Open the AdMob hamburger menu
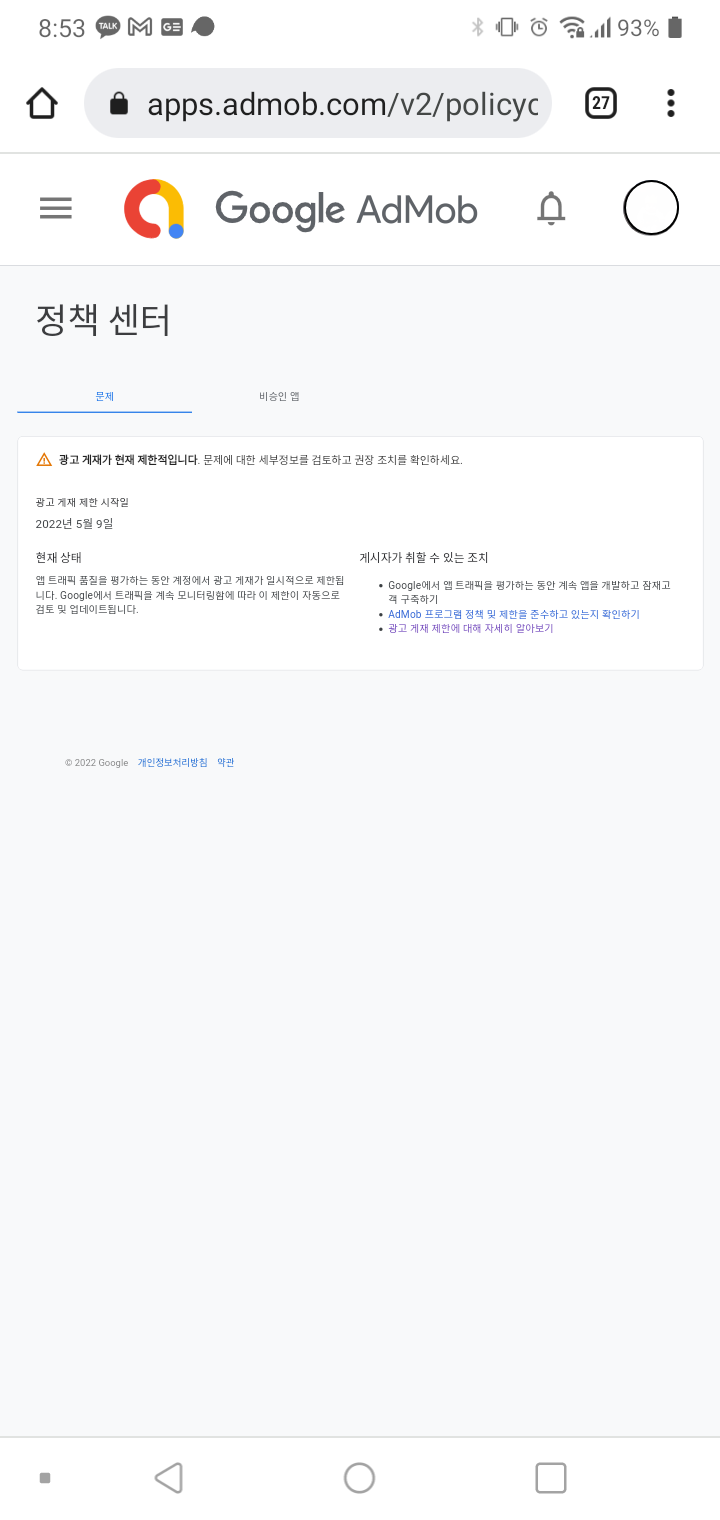Viewport: 720px width, 1520px height. tap(56, 208)
